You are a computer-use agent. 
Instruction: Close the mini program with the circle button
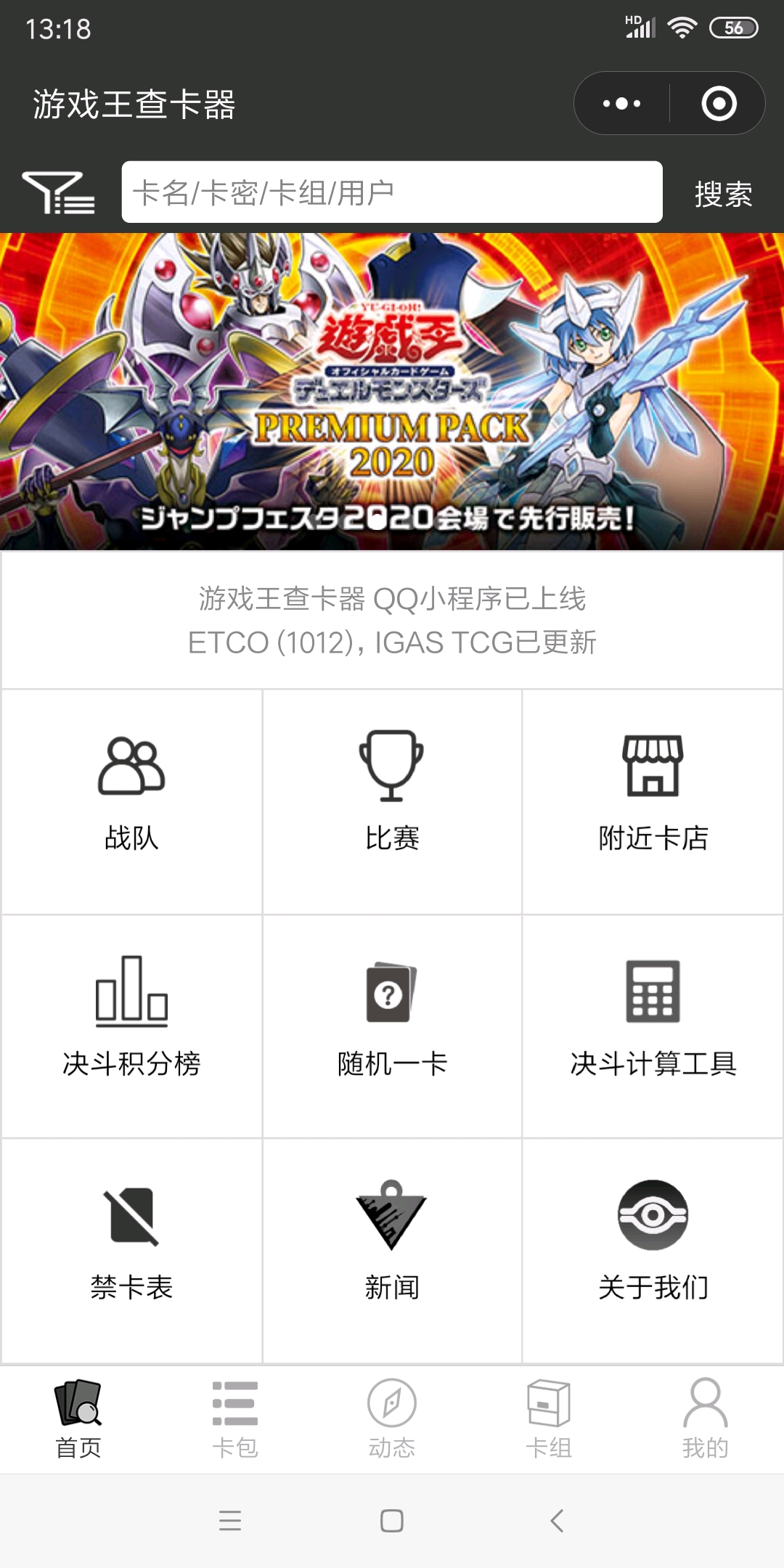pyautogui.click(x=719, y=104)
